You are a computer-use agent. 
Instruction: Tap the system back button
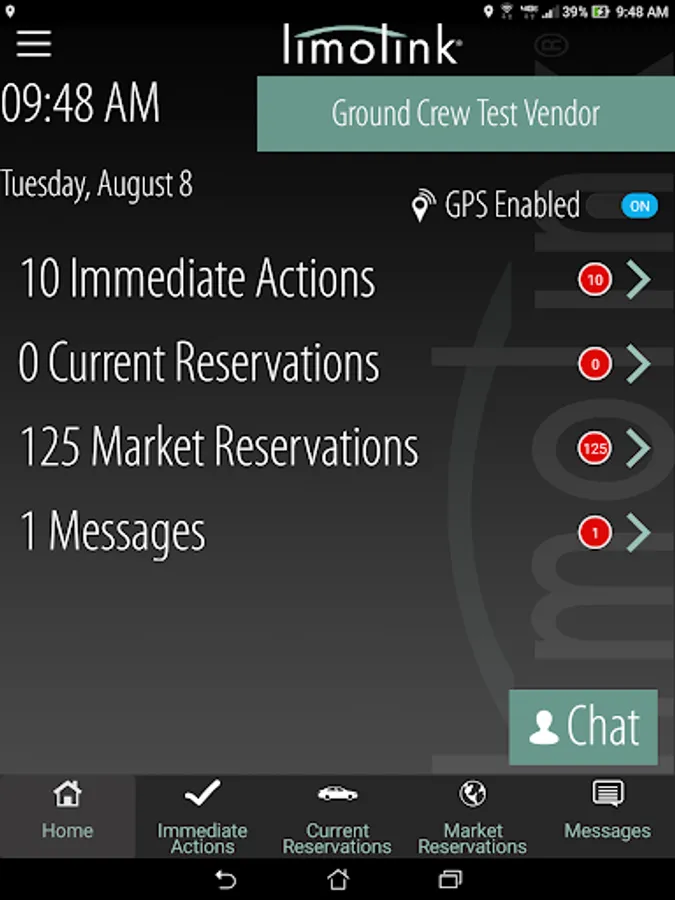tap(226, 880)
